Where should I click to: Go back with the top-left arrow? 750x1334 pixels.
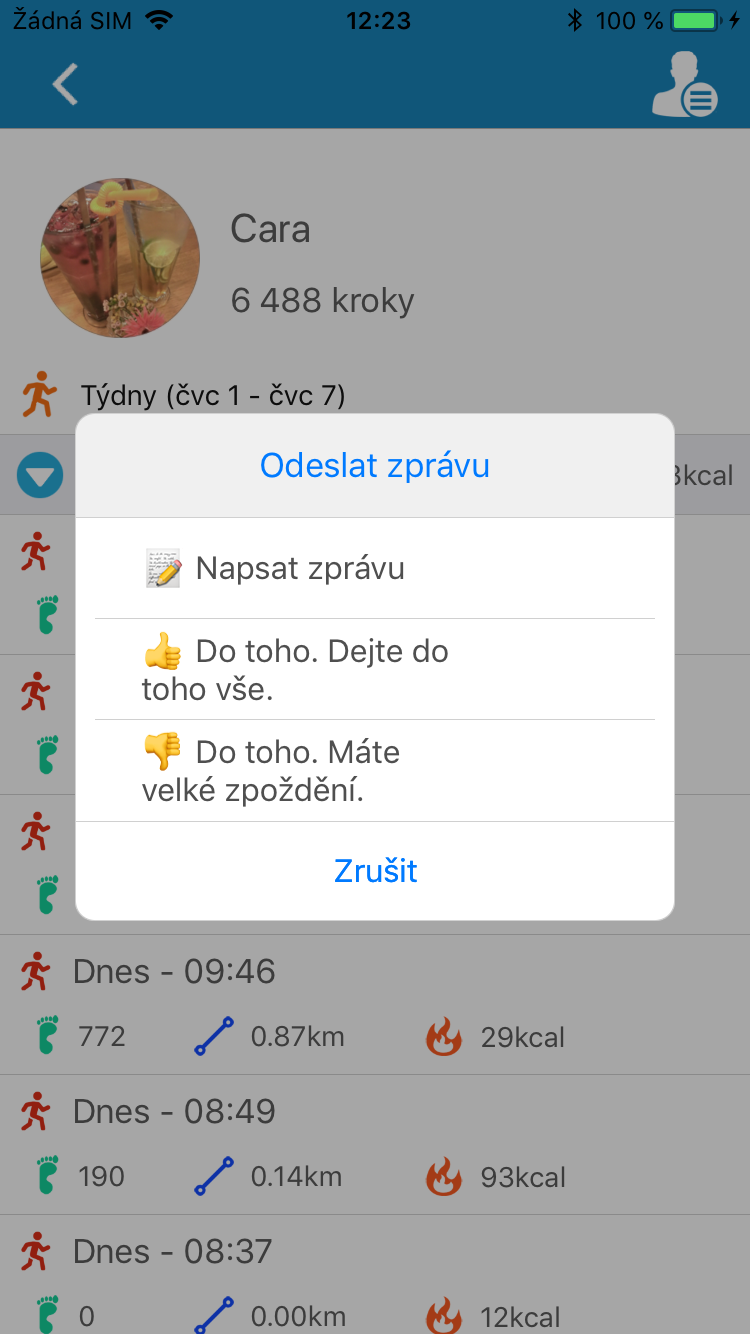coord(65,84)
